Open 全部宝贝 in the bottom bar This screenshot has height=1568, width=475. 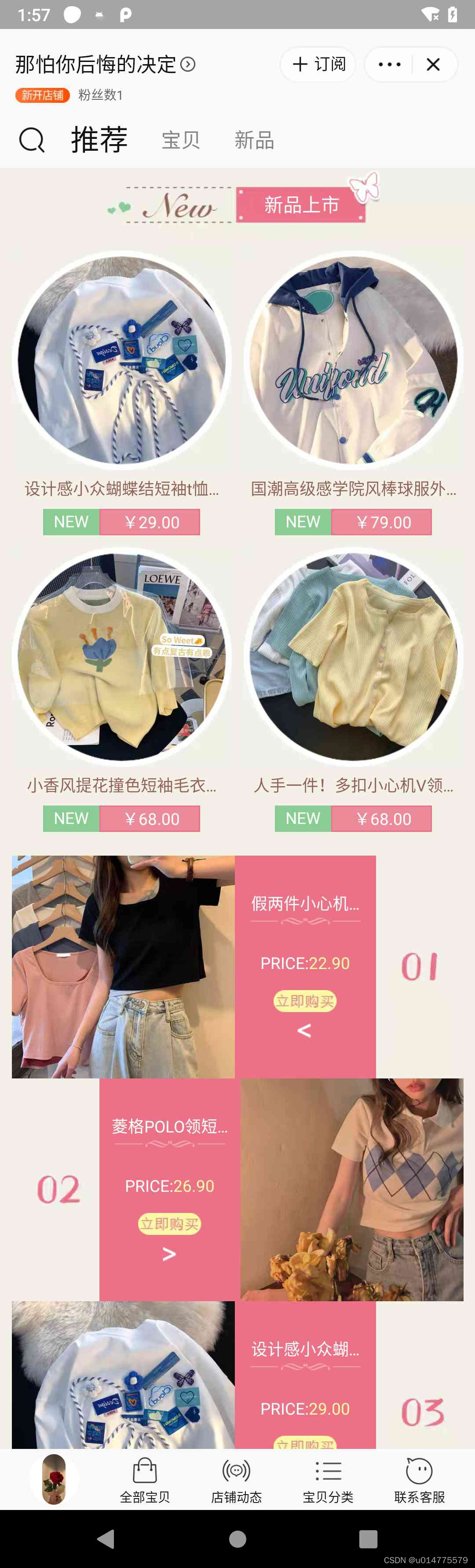145,1480
